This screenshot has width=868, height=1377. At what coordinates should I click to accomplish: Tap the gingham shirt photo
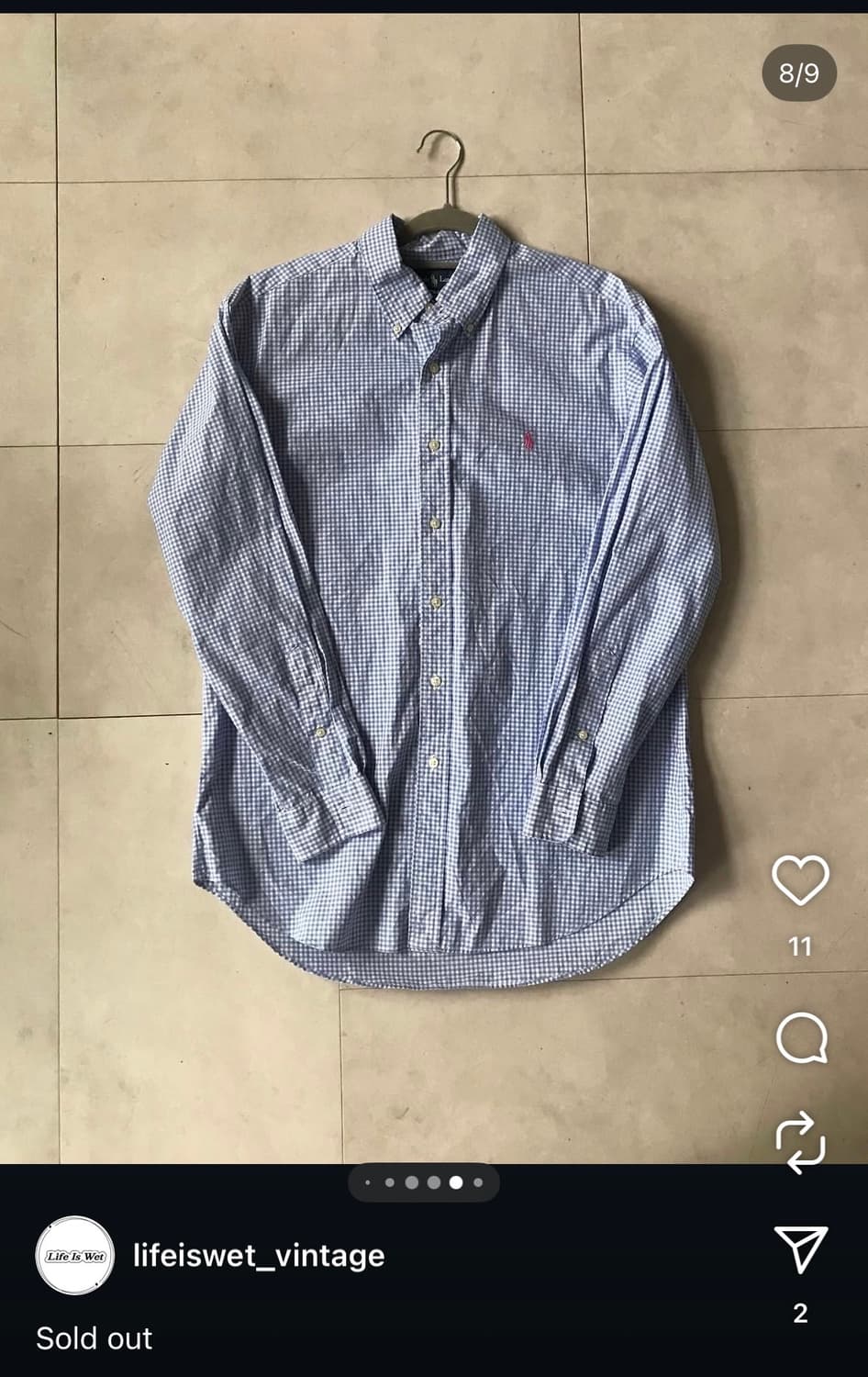(431, 597)
